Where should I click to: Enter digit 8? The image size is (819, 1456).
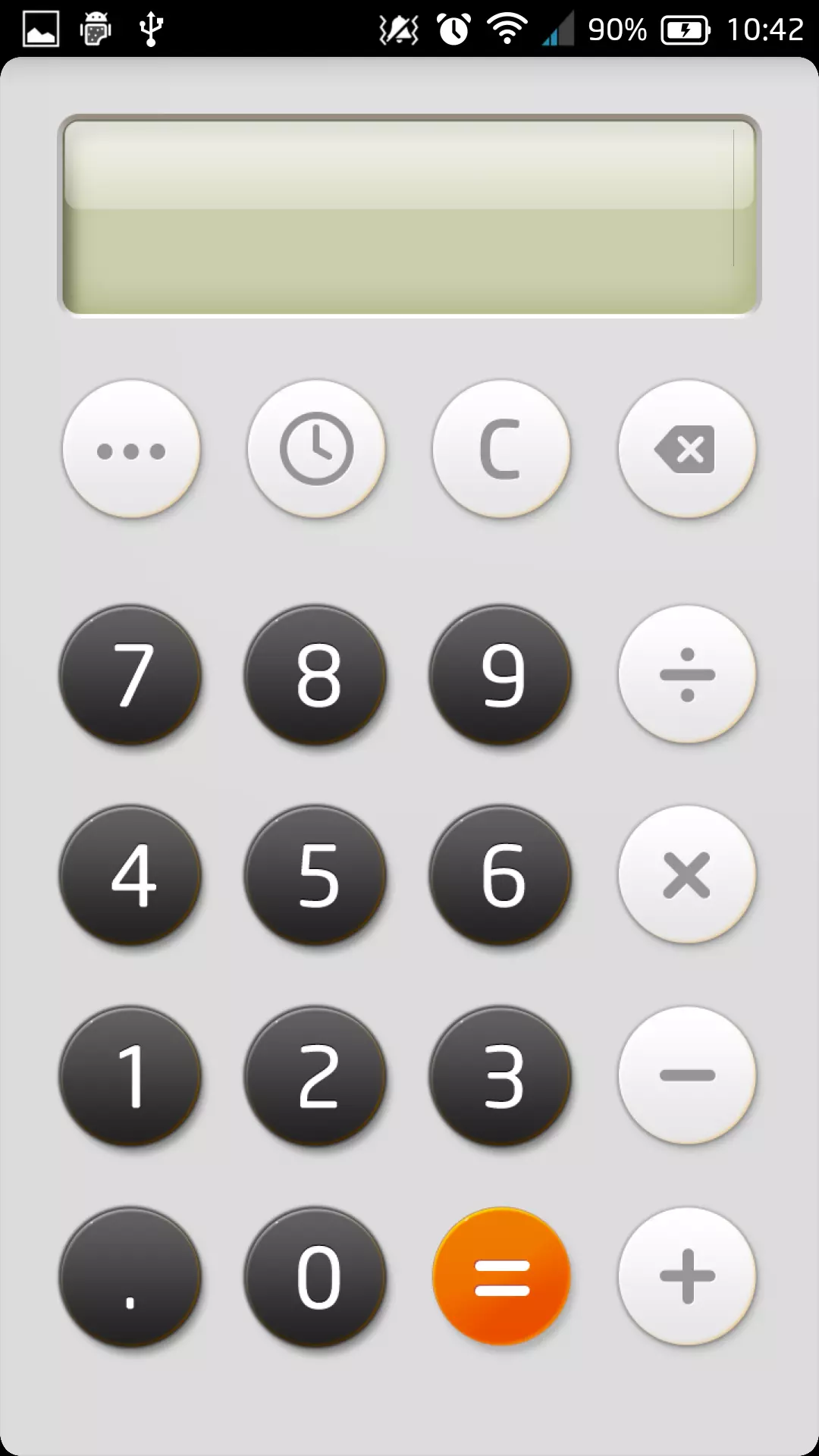(316, 674)
